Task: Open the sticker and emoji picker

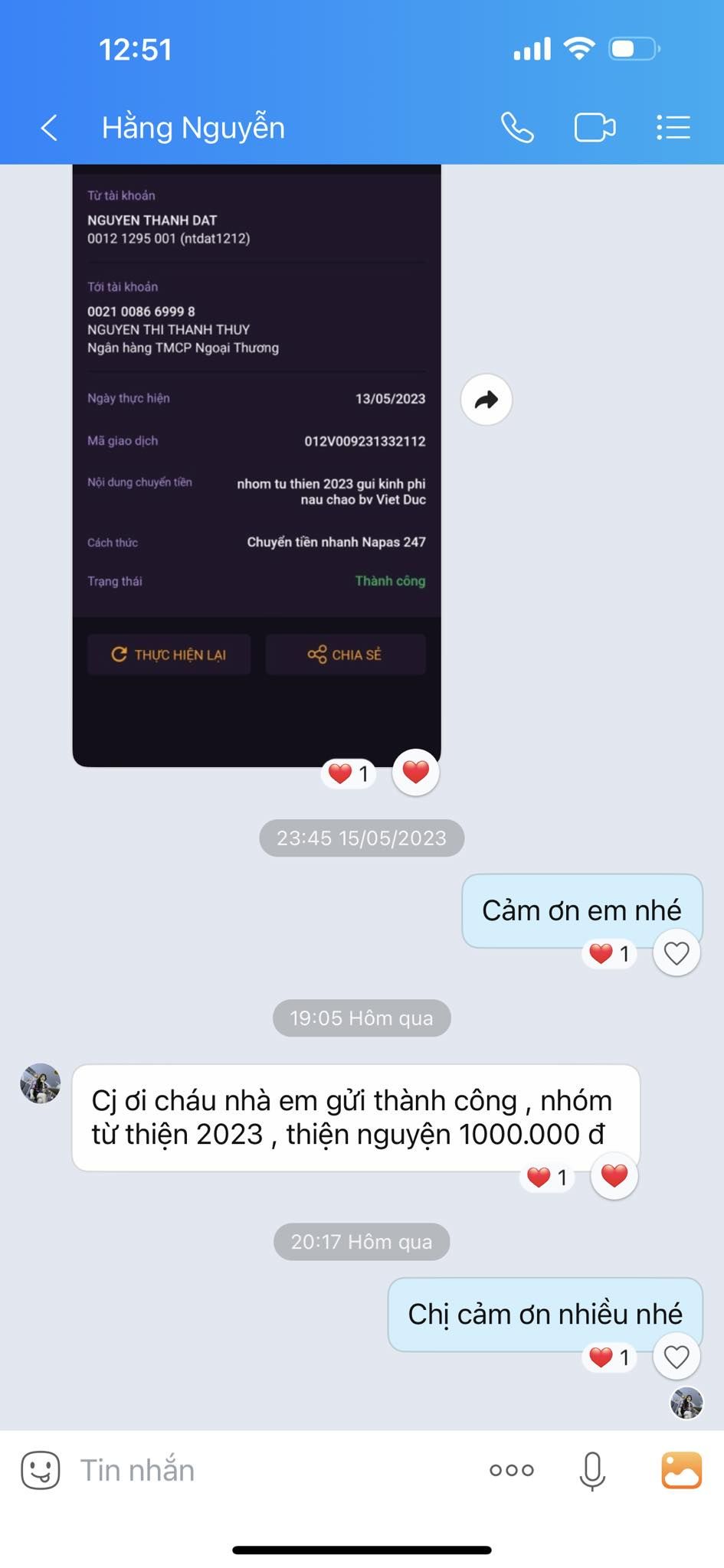Action: (40, 1470)
